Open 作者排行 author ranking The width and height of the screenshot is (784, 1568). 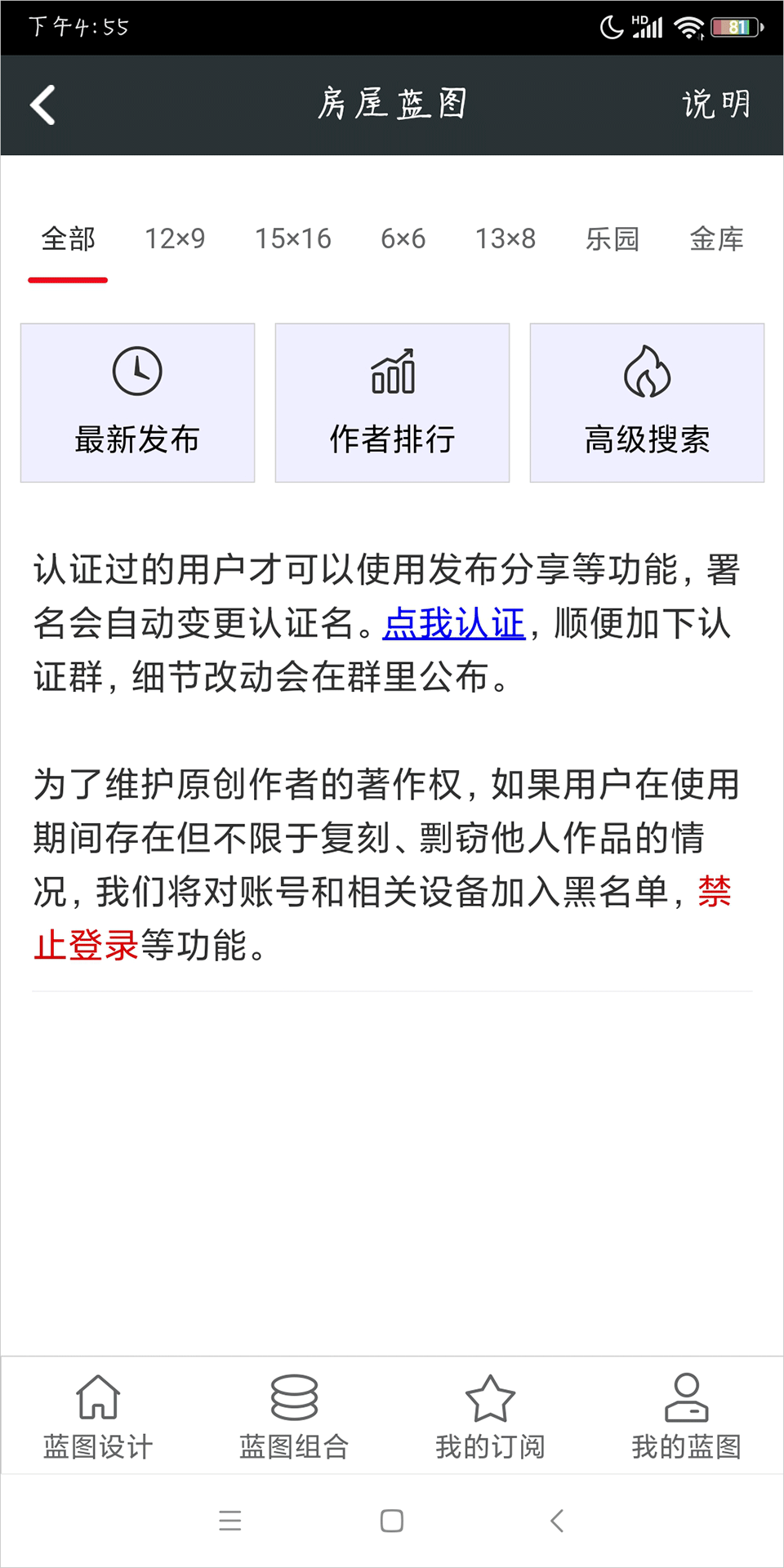click(x=392, y=403)
